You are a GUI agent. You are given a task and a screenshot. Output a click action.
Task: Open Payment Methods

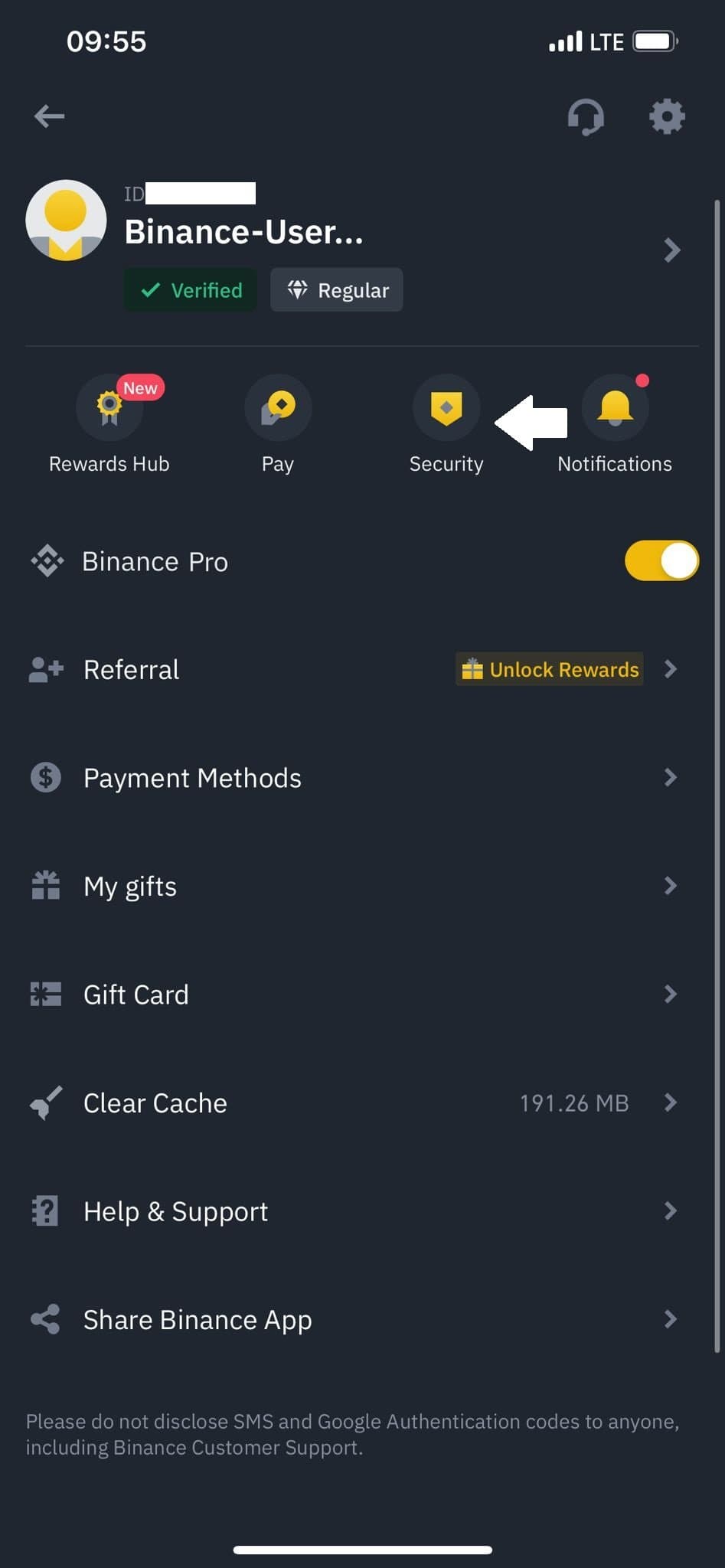[362, 778]
